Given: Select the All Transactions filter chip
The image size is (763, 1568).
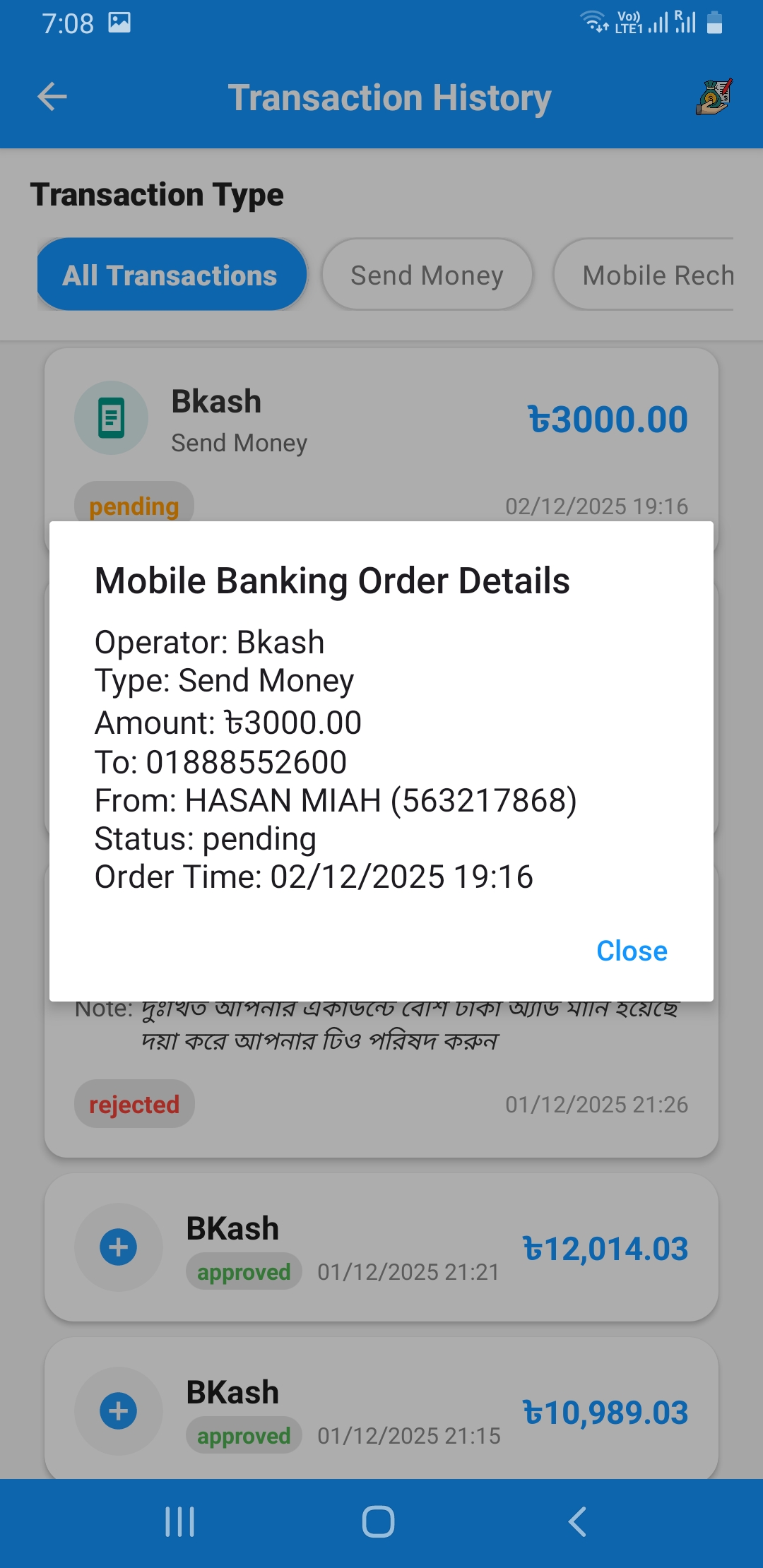Looking at the screenshot, I should (171, 275).
